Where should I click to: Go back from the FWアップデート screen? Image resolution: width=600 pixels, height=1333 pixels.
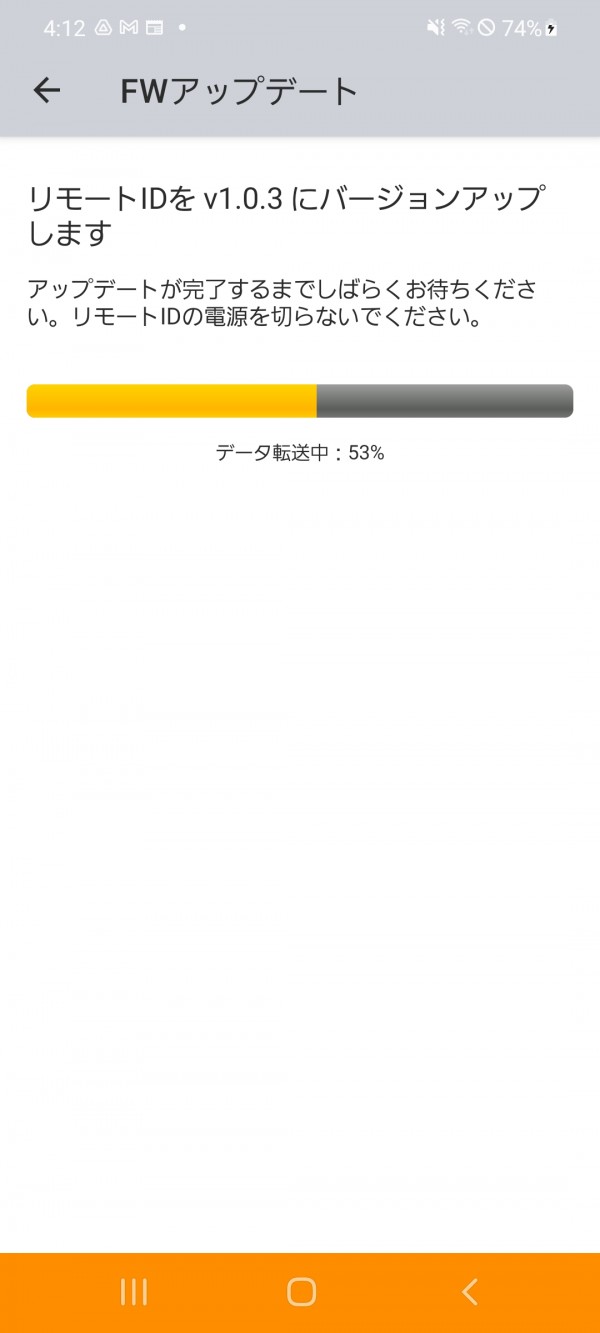click(47, 91)
